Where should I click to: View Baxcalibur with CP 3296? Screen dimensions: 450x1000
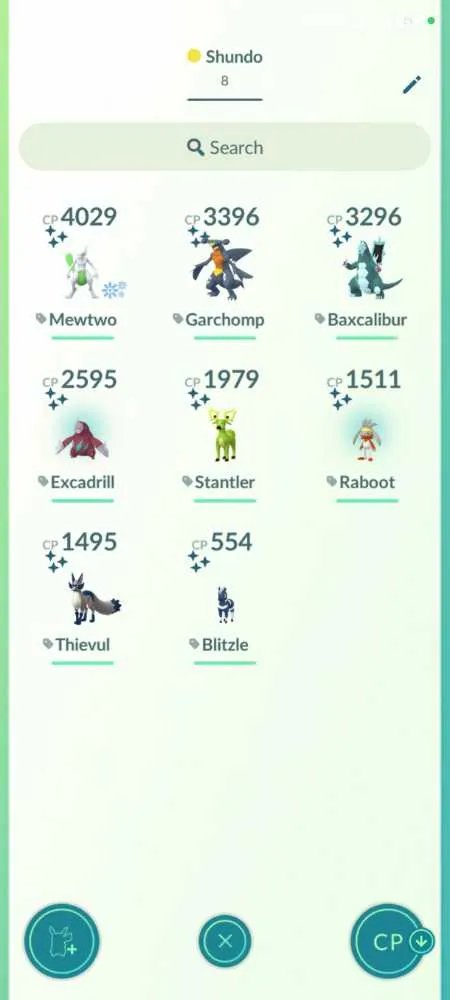(x=367, y=270)
